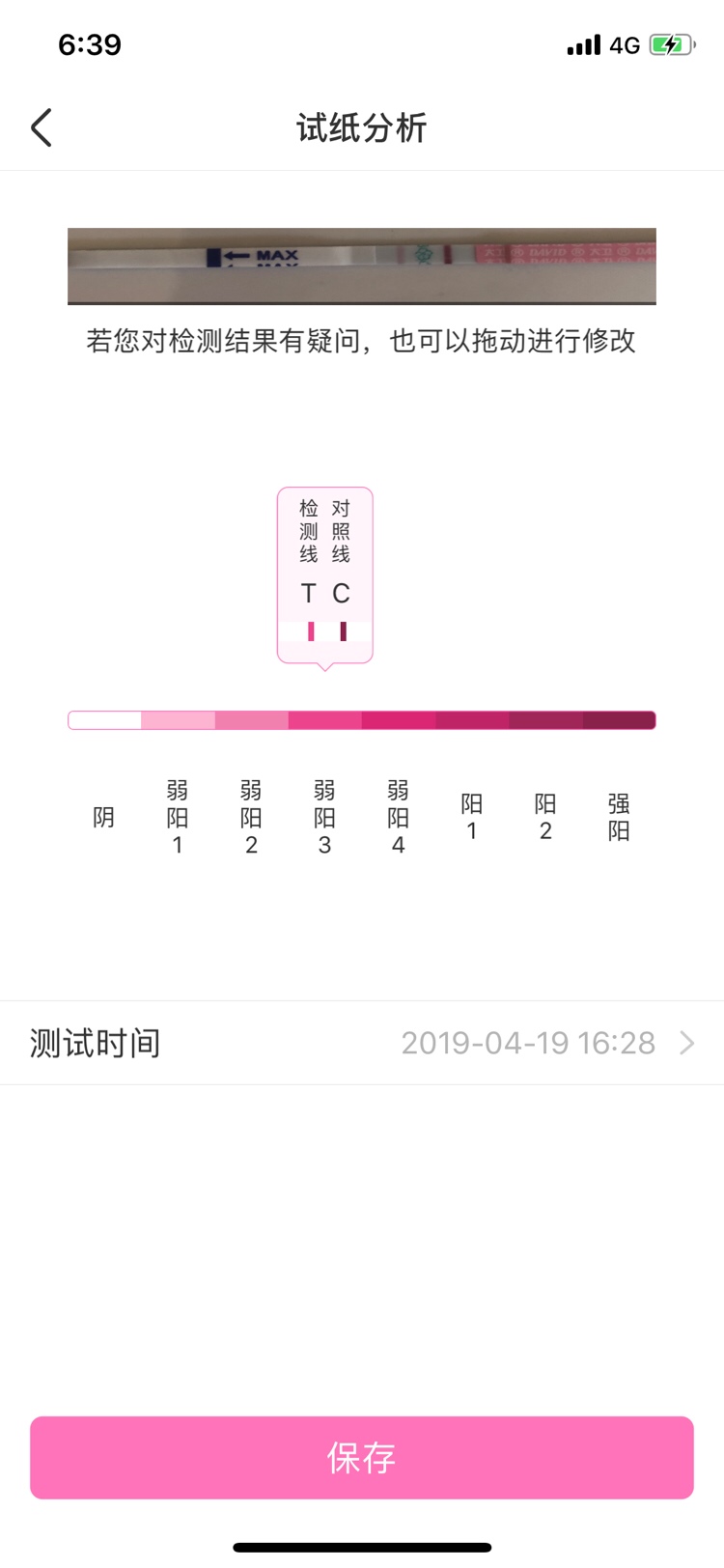Choose 弱阳4 on the color scale
The height and width of the screenshot is (1568, 724).
(x=399, y=720)
